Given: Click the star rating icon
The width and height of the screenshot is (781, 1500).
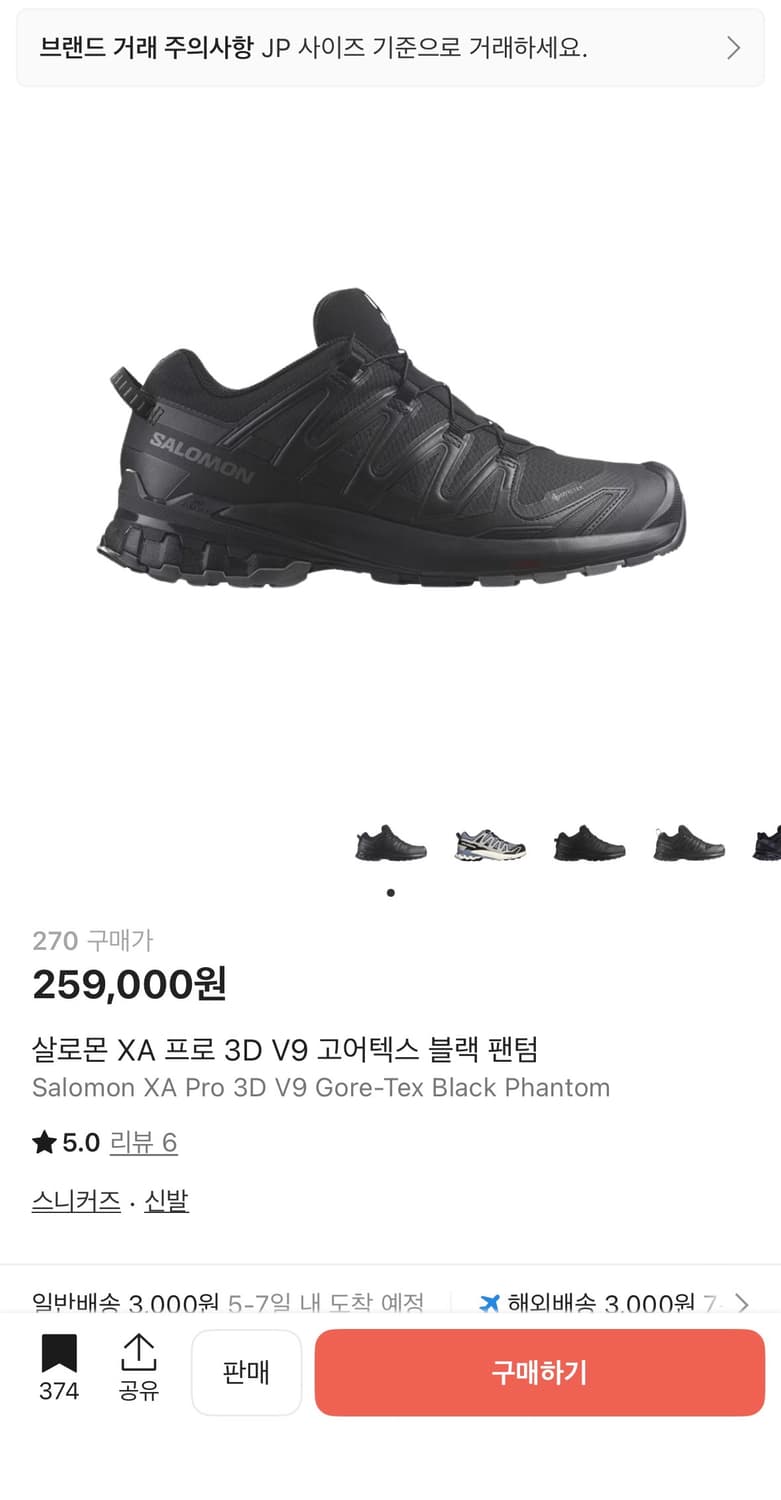Looking at the screenshot, I should 45,1142.
